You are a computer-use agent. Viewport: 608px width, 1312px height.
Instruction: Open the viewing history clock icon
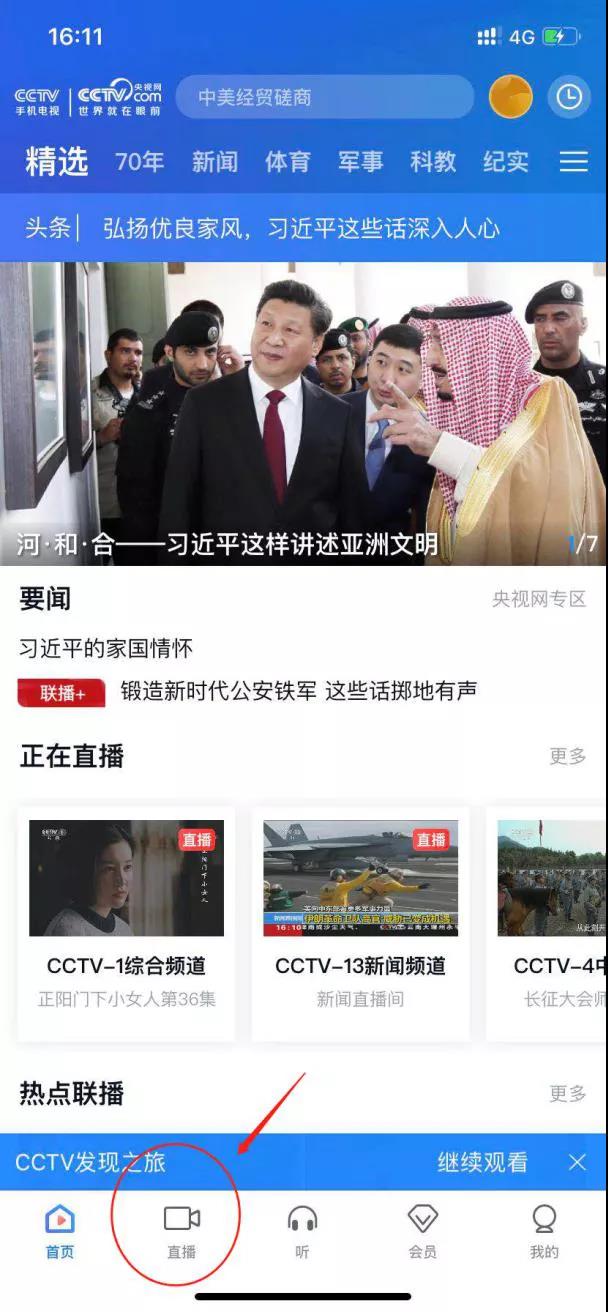click(x=568, y=97)
